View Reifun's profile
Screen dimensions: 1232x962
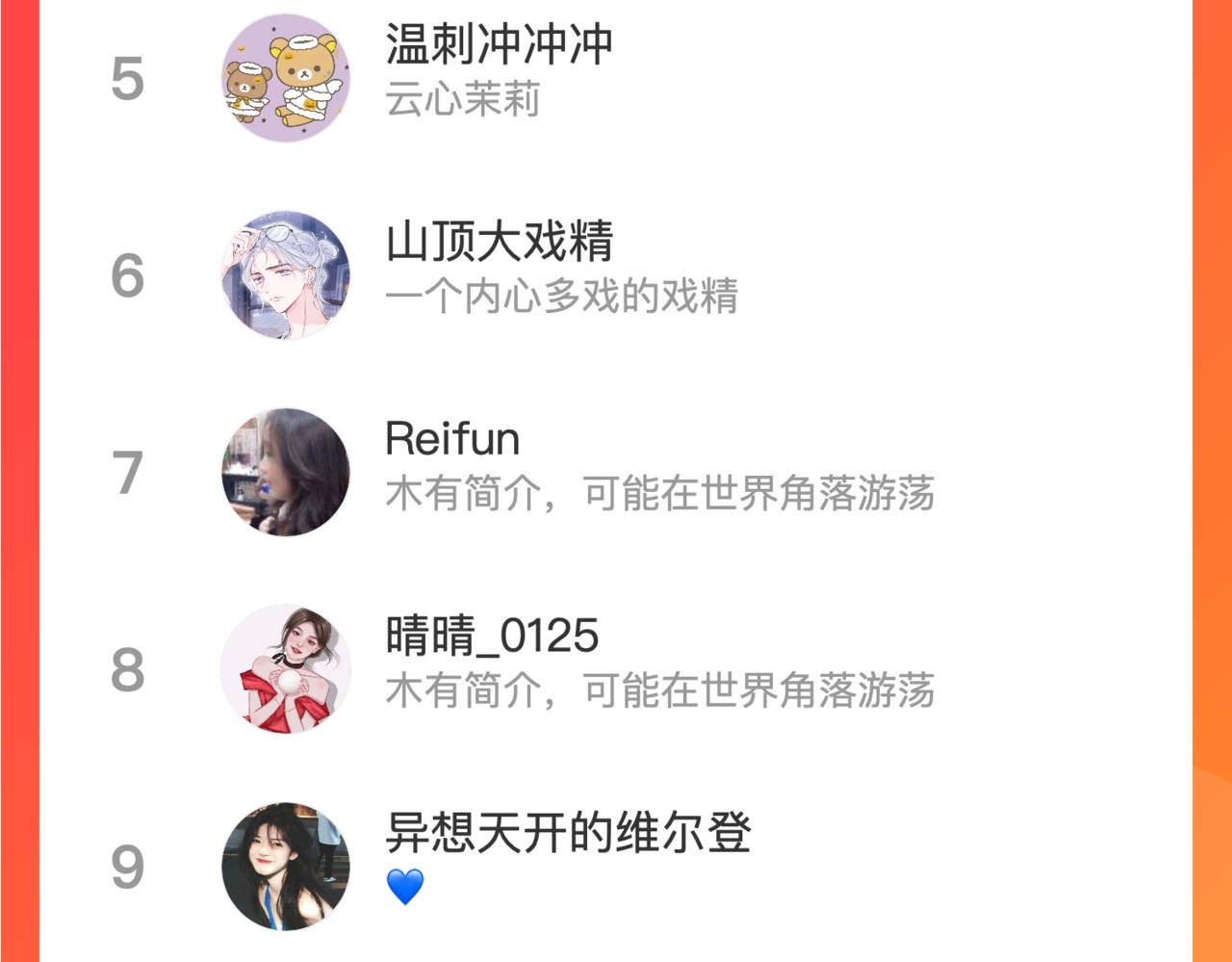click(616, 472)
